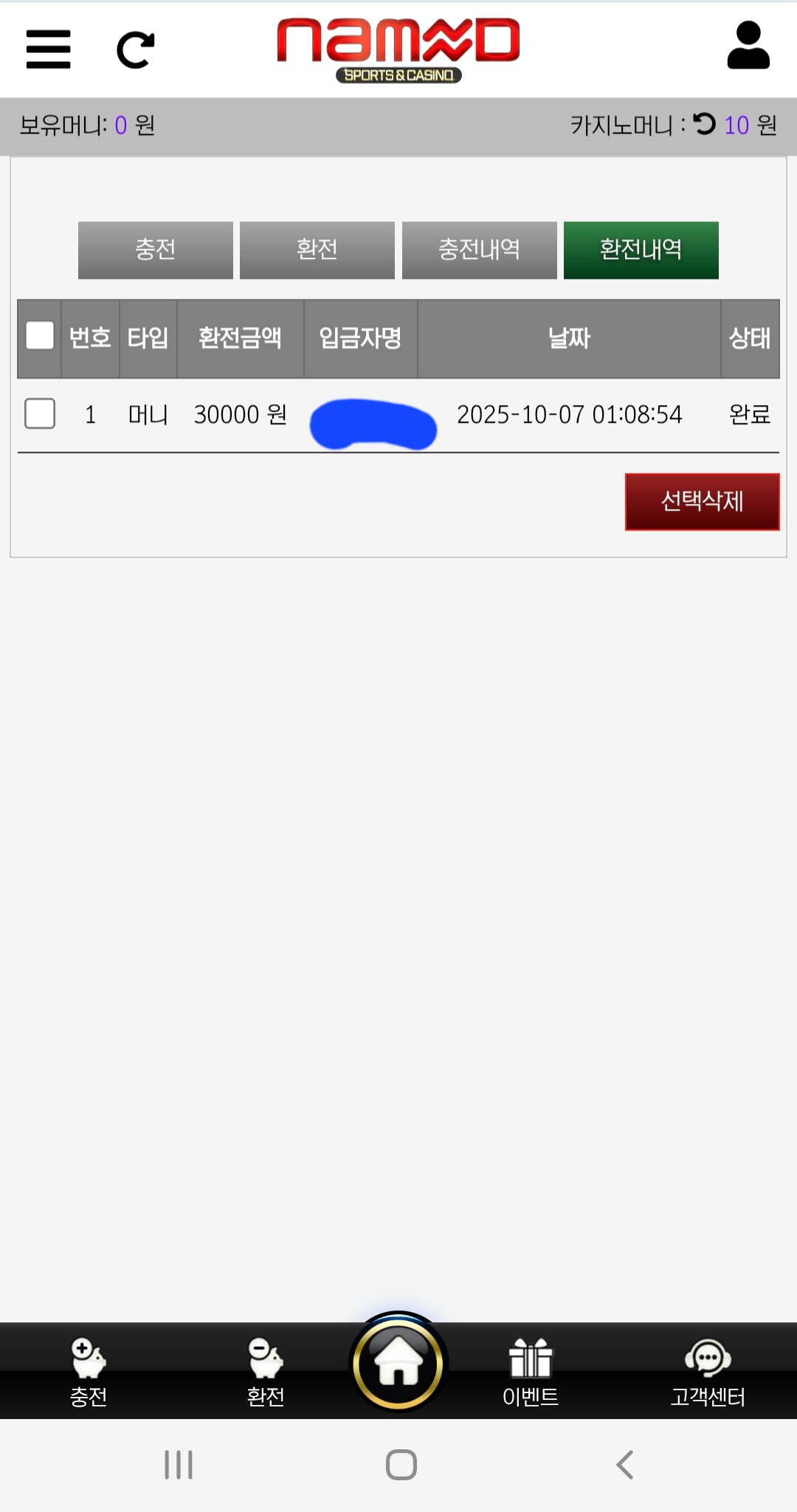Viewport: 797px width, 1512px height.
Task: Open the 이벤트 section
Action: (x=531, y=1371)
